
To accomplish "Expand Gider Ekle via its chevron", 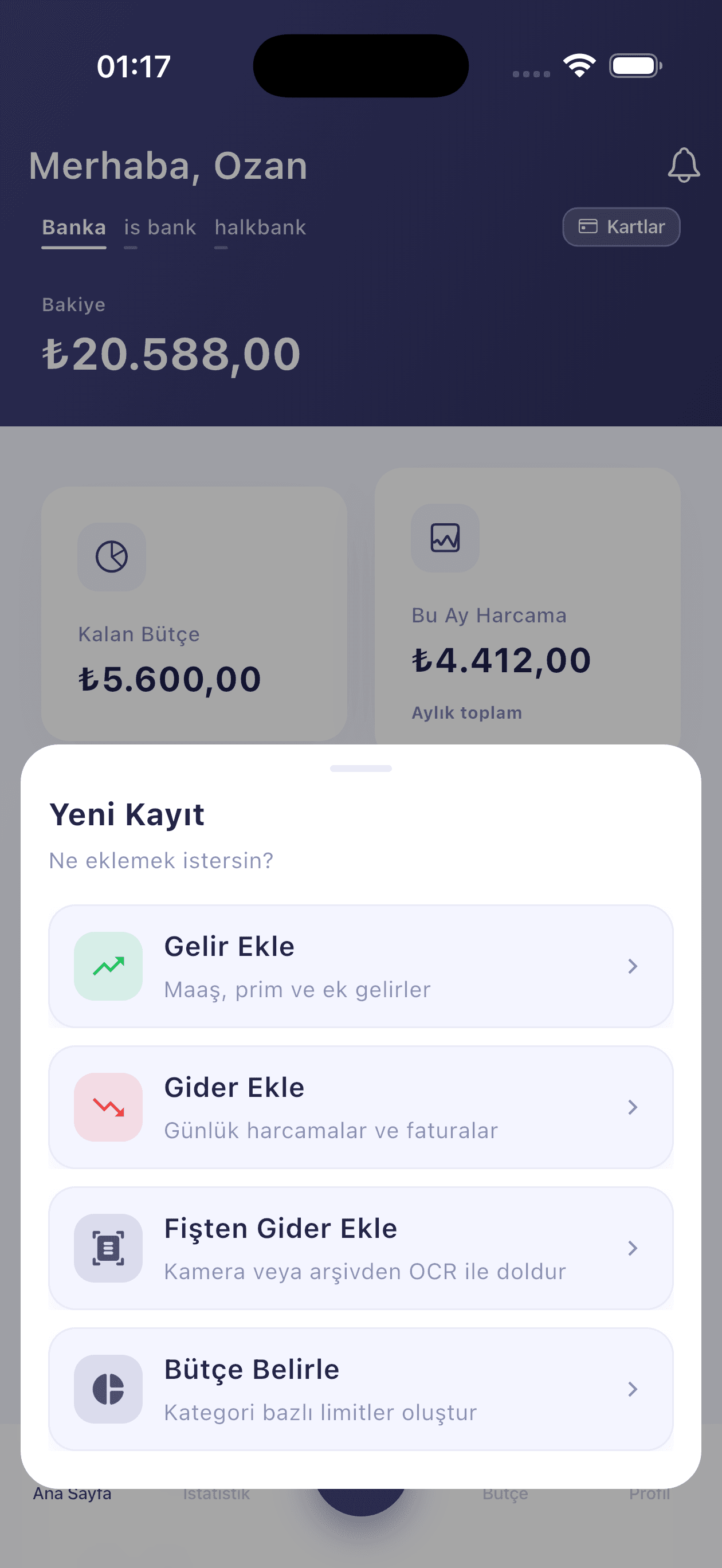I will (x=633, y=1107).
